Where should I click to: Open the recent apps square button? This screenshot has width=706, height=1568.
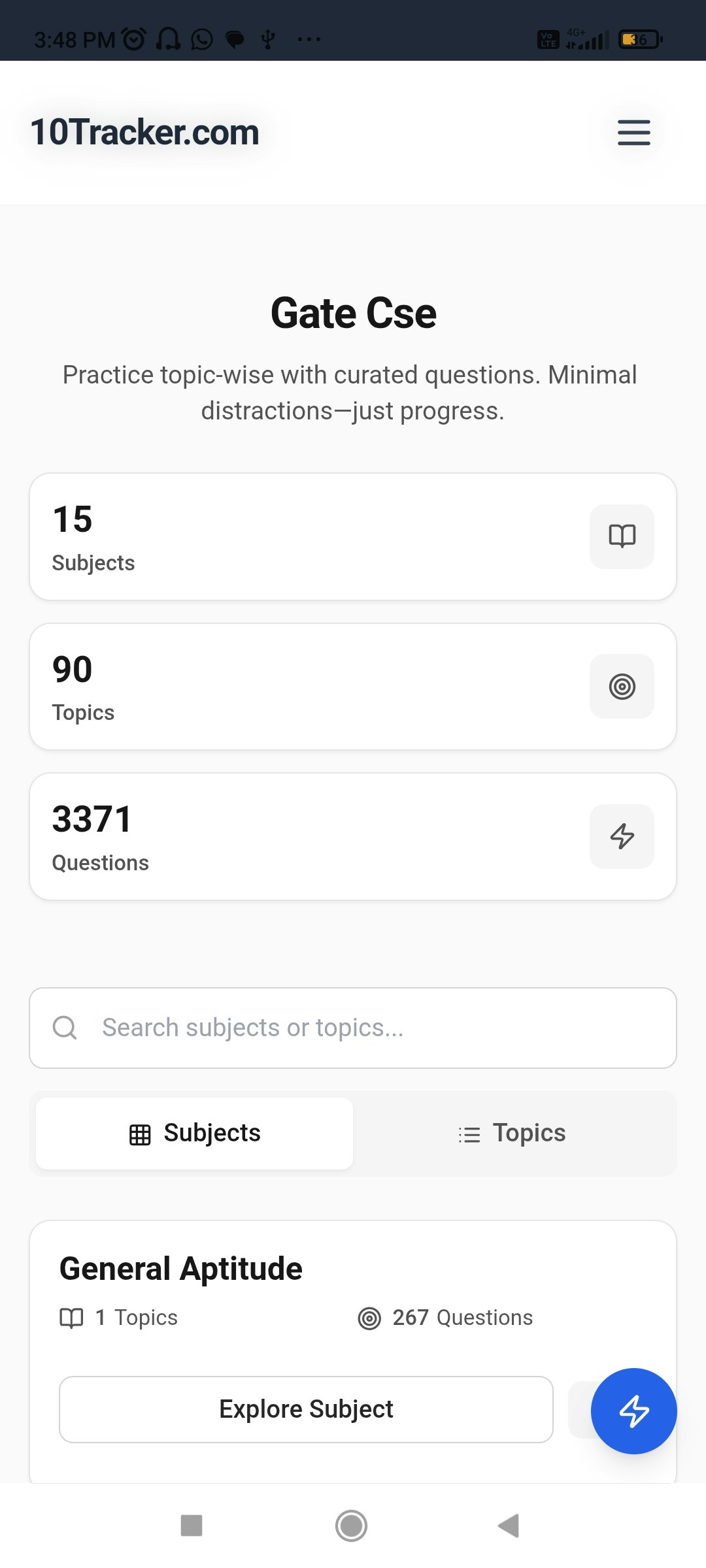coord(192,1526)
